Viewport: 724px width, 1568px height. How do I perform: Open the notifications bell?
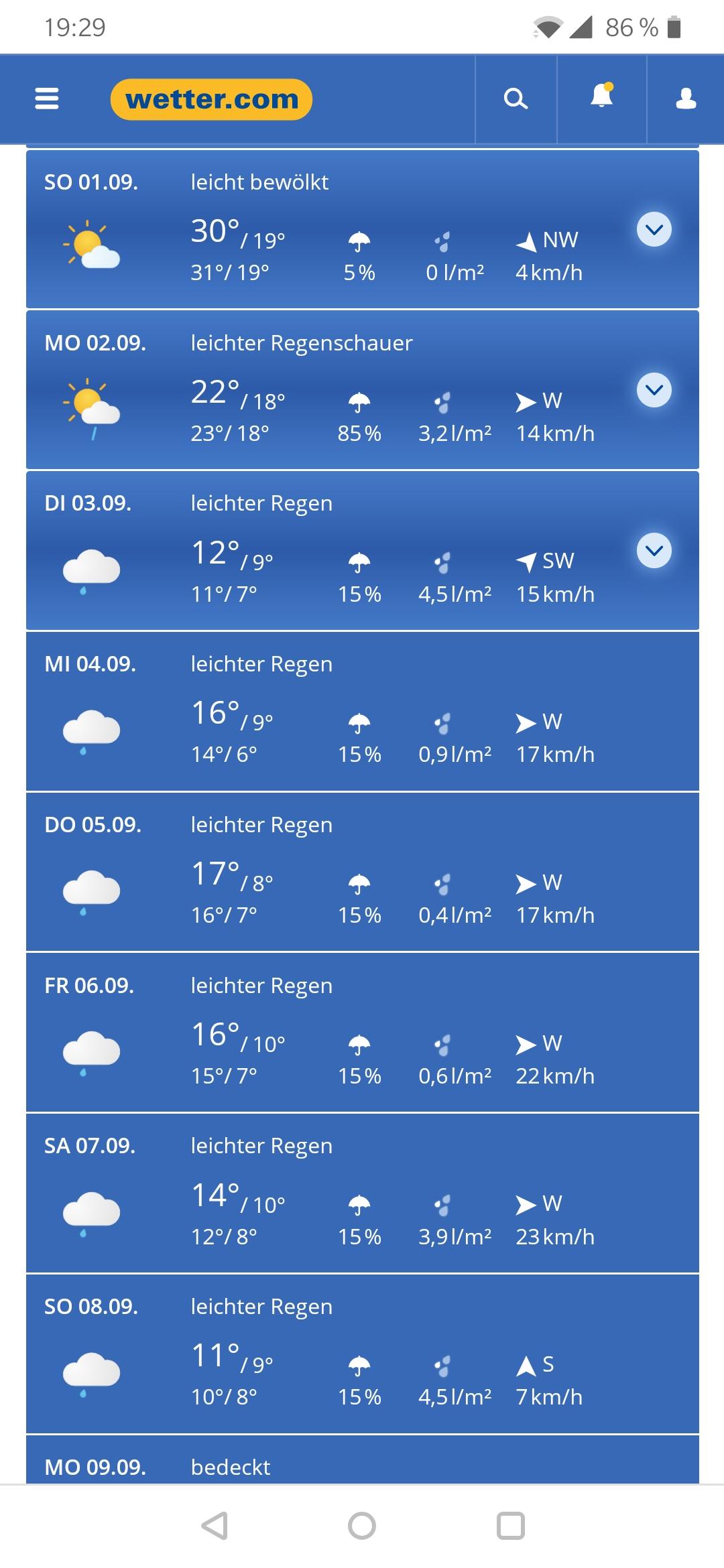601,98
